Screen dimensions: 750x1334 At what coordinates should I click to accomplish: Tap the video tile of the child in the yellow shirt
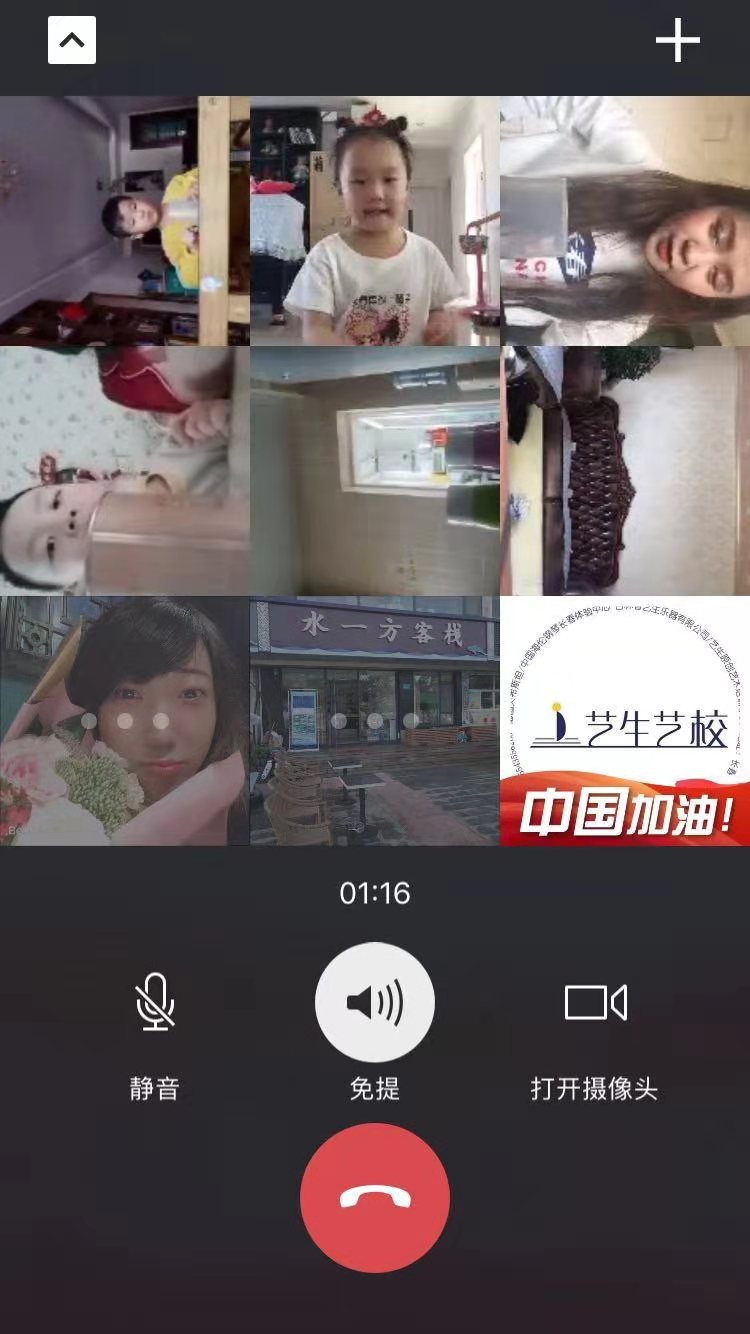pos(125,221)
